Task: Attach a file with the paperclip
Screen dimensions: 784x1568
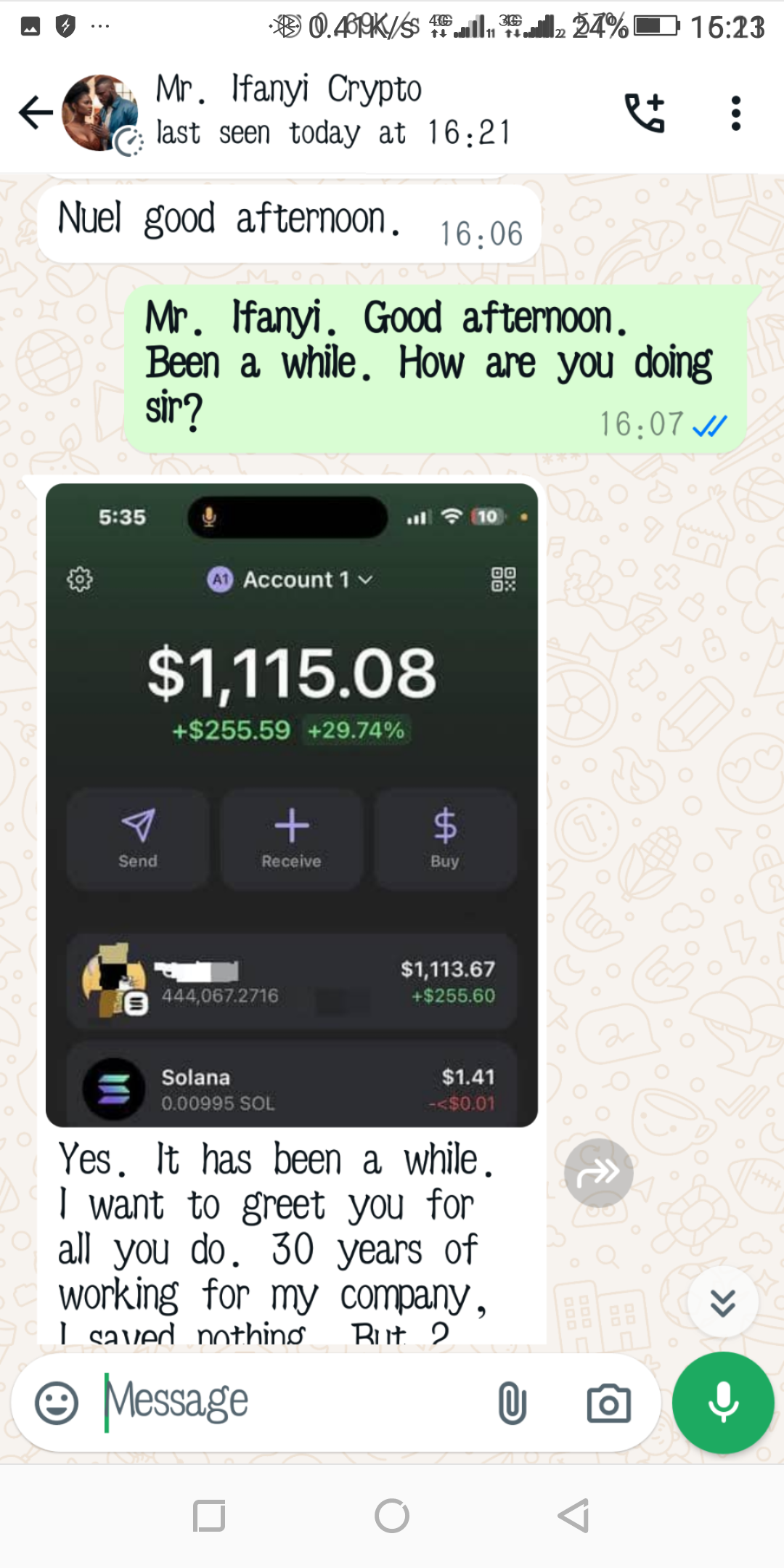Action: tap(512, 1402)
